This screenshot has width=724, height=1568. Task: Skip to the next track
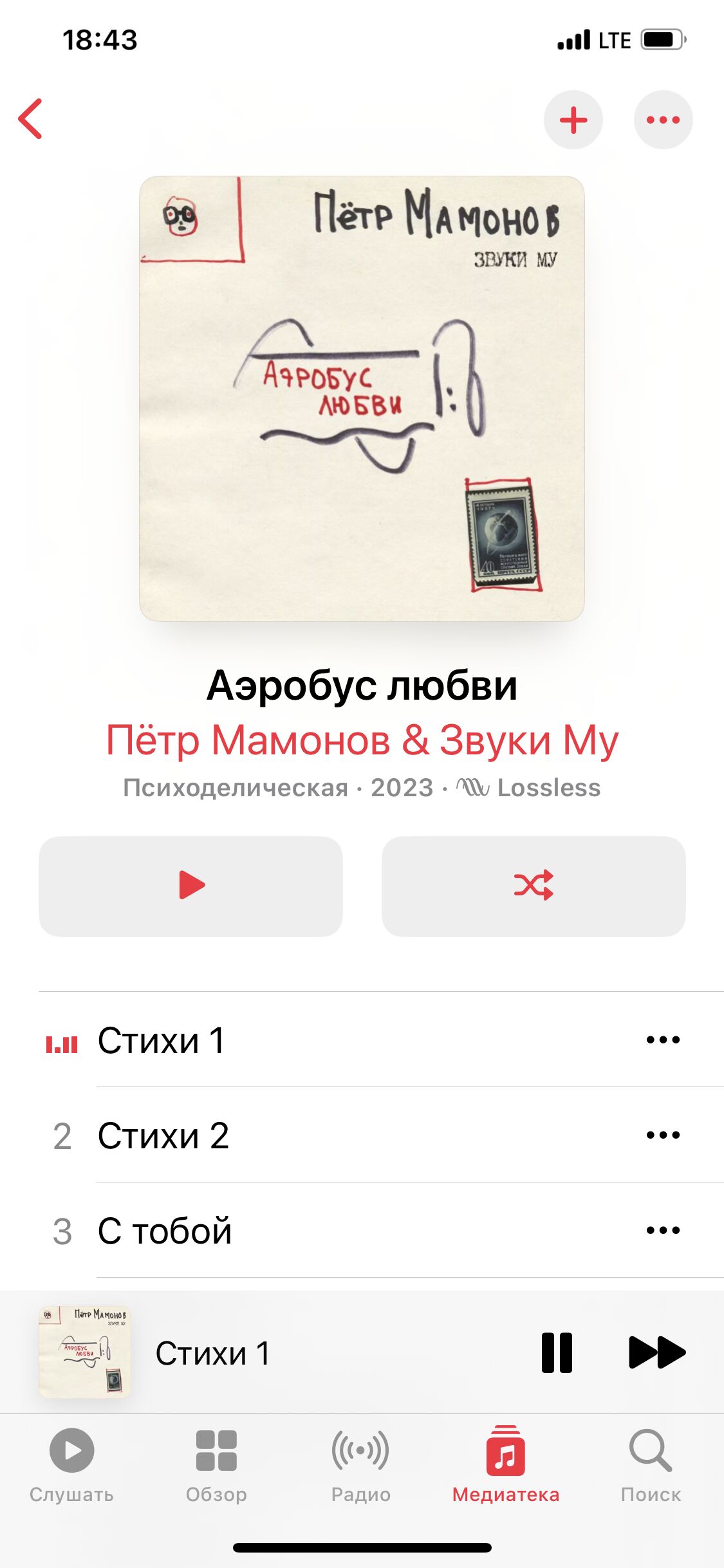click(656, 1352)
